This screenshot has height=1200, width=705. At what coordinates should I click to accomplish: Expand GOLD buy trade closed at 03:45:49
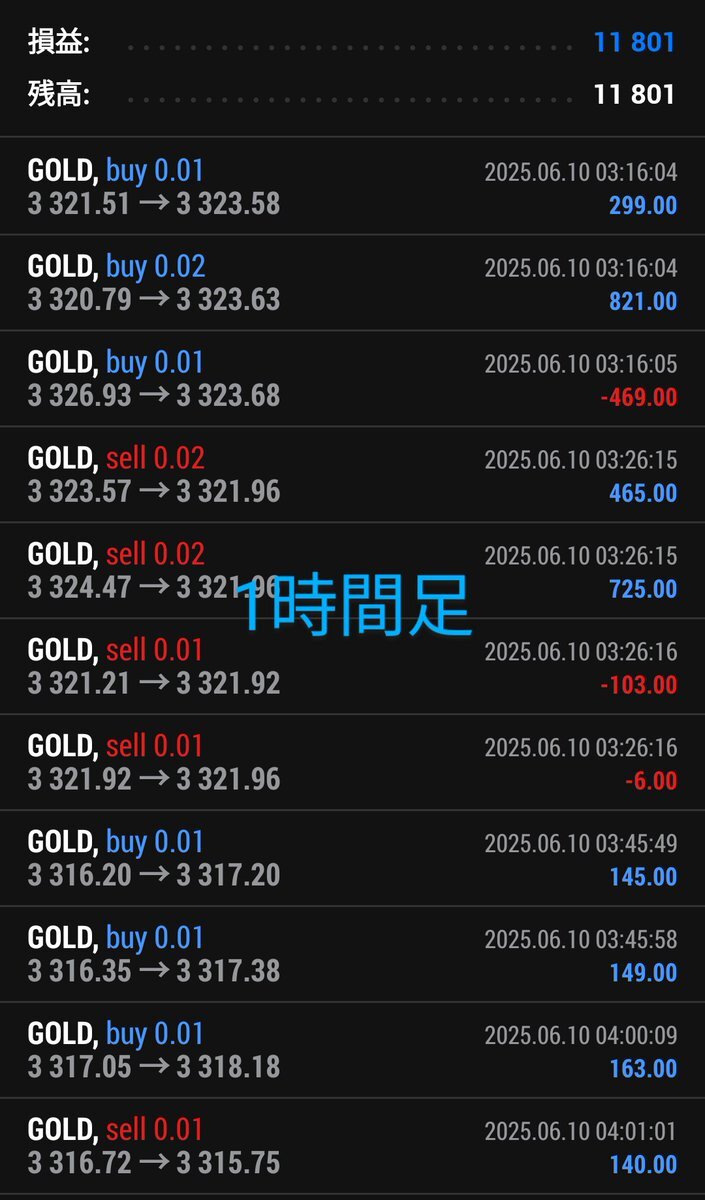(x=352, y=859)
